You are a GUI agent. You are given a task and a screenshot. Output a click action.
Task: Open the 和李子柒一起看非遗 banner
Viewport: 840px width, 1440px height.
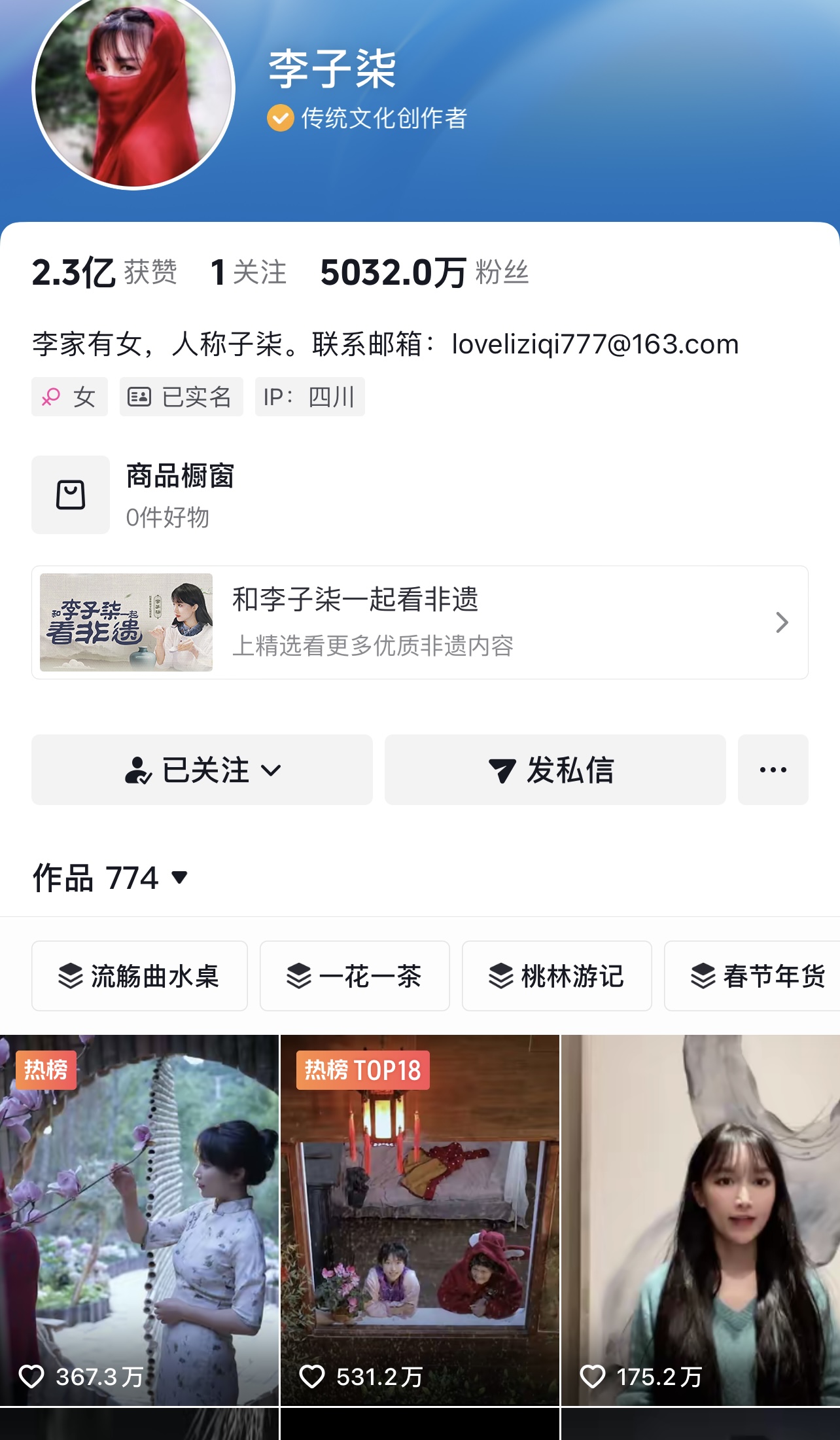pos(419,622)
